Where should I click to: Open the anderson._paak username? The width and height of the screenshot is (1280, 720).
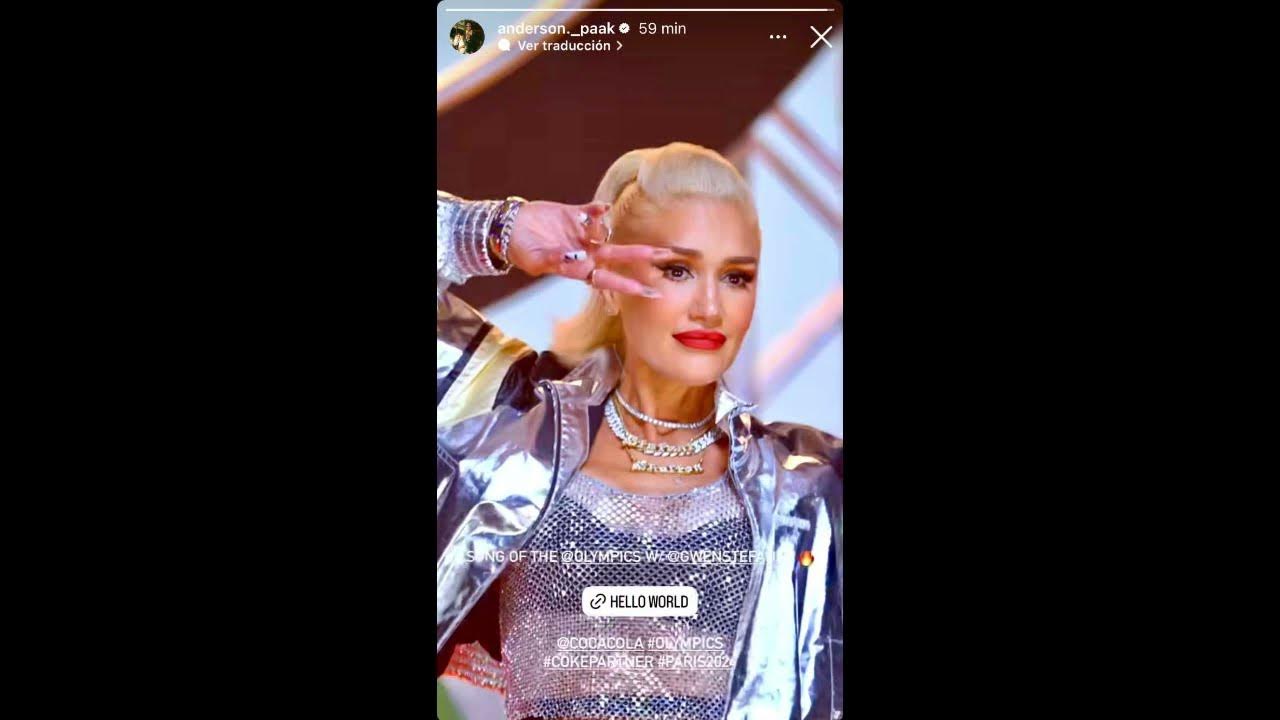556,28
